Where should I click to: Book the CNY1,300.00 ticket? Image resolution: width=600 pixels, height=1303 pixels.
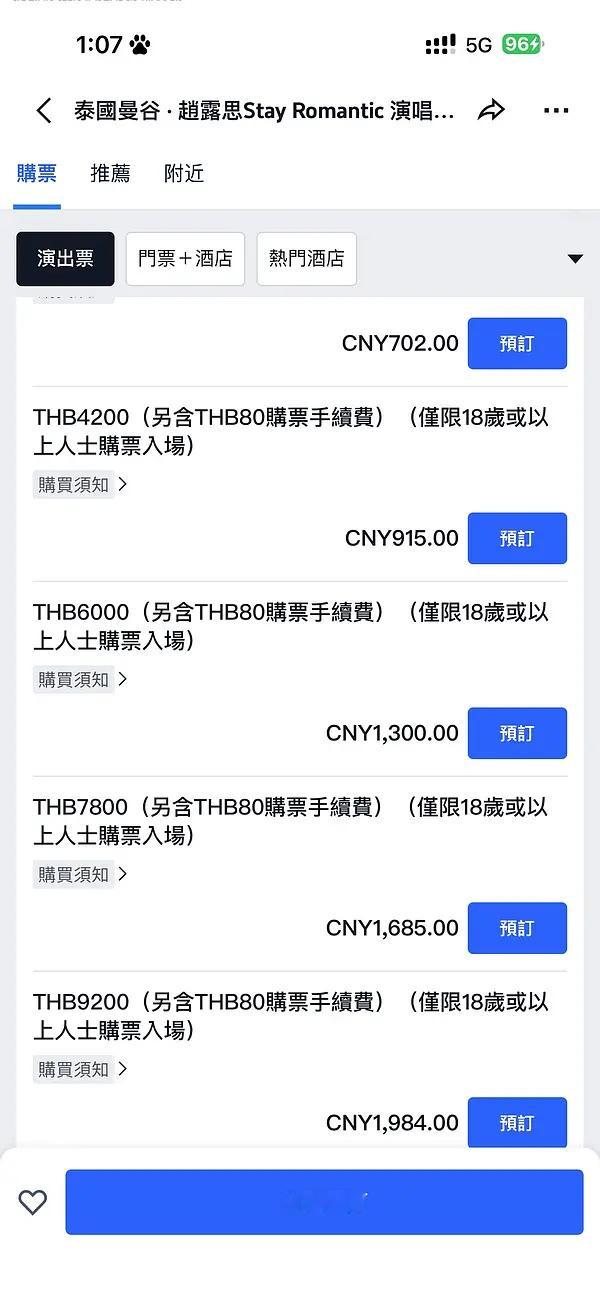[517, 734]
